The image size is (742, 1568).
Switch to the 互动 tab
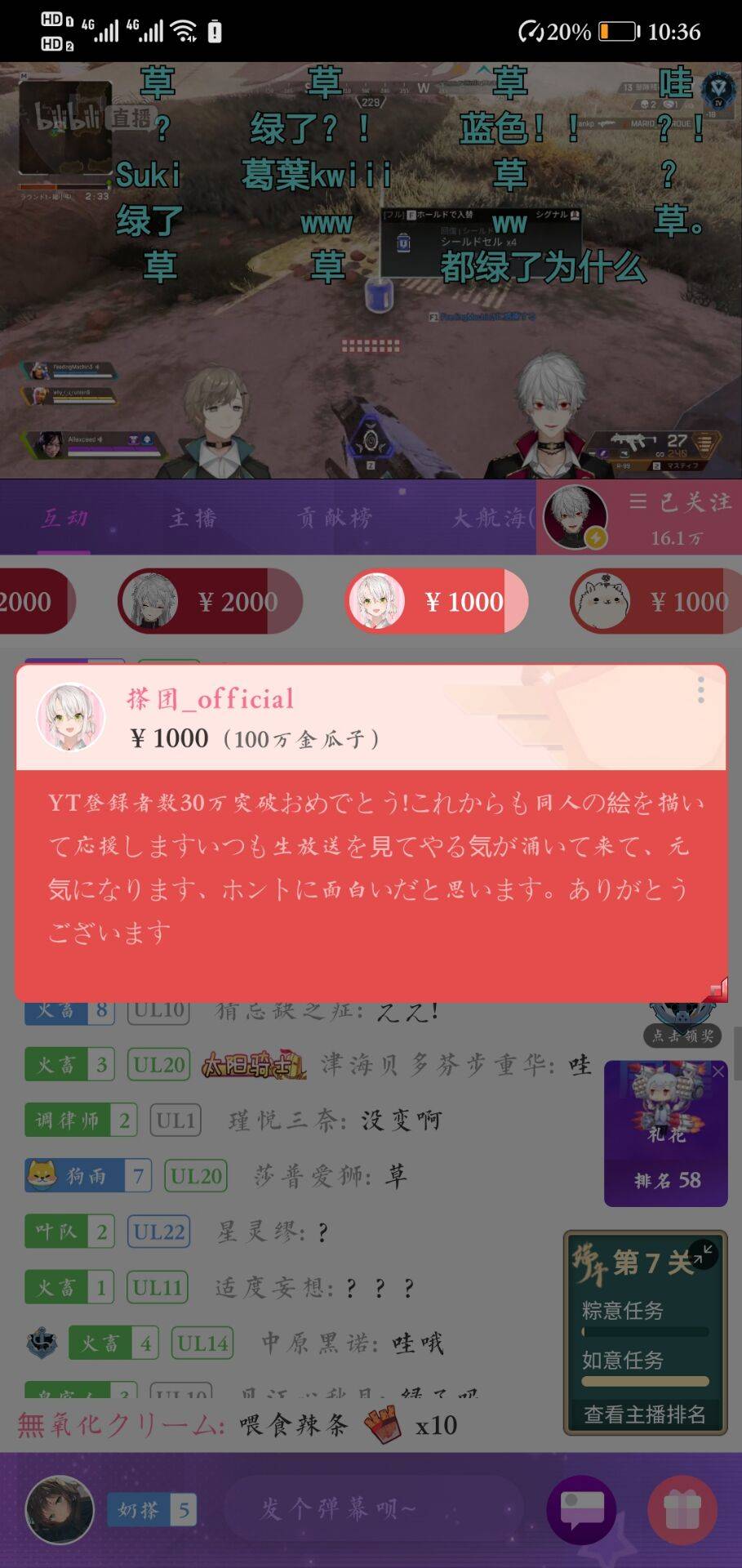(65, 518)
